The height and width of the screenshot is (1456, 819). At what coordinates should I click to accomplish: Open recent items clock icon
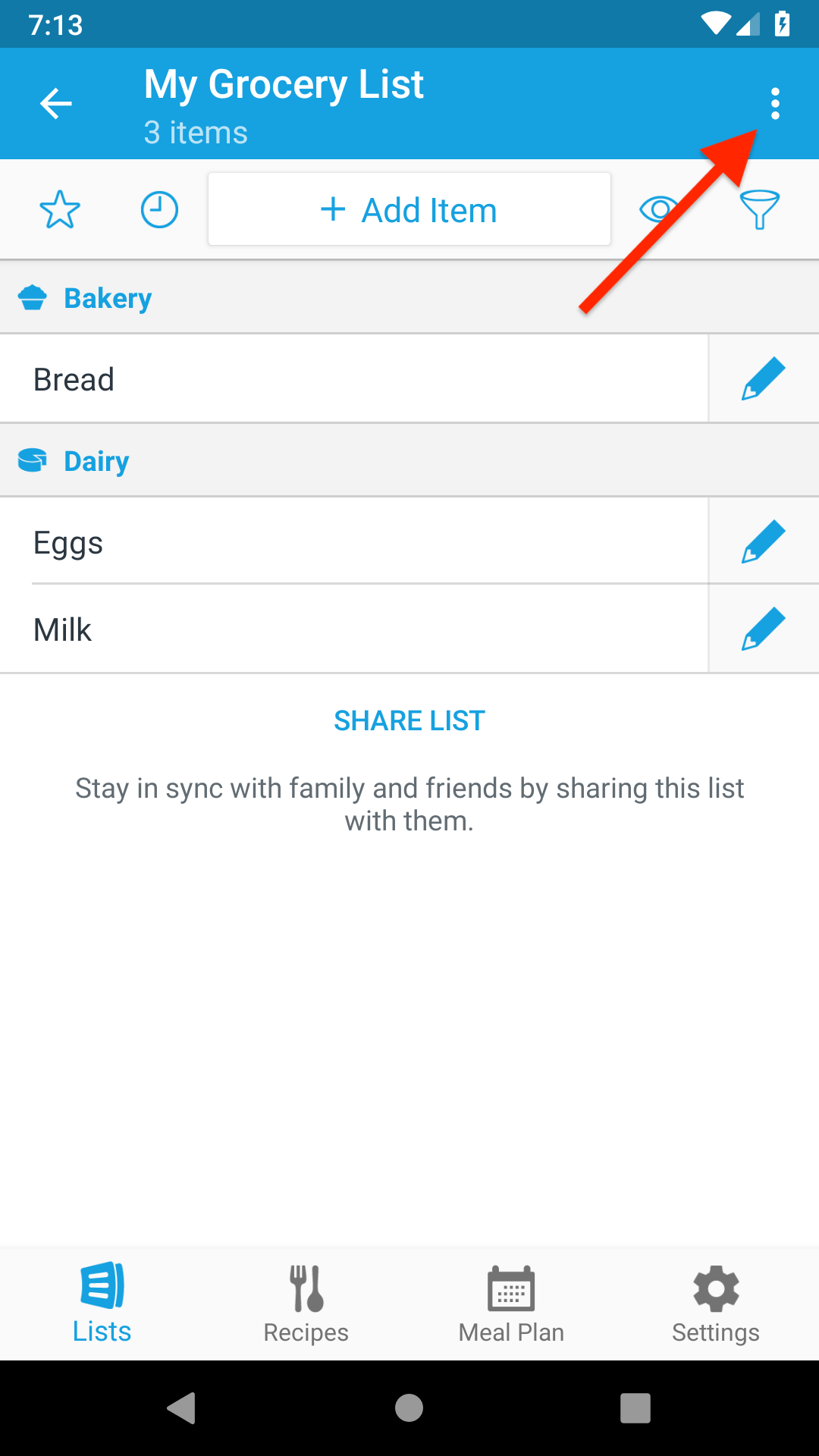(159, 210)
